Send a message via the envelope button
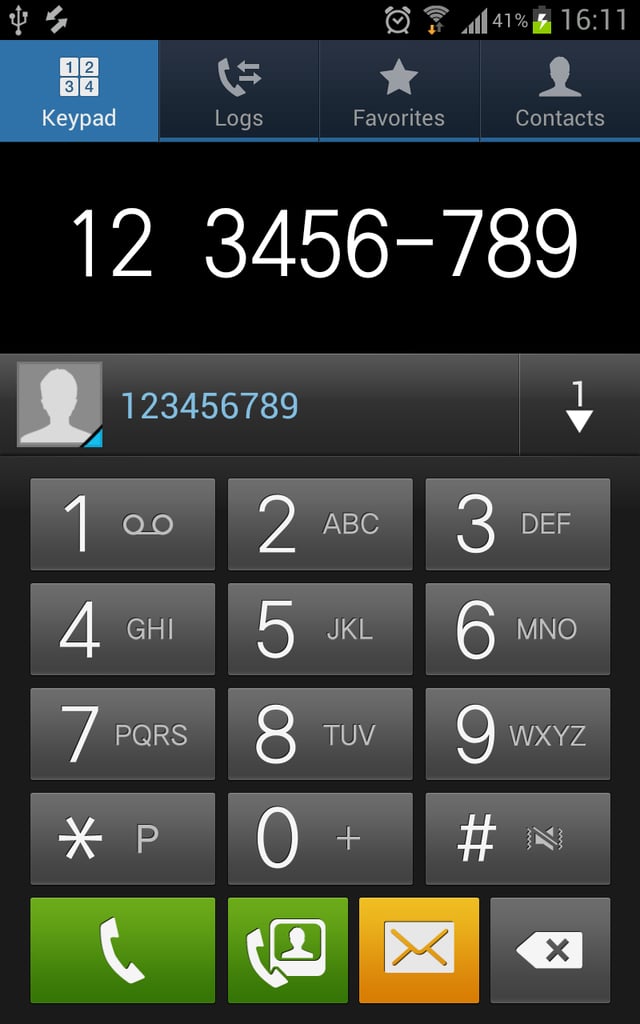640x1024 pixels. coord(419,950)
